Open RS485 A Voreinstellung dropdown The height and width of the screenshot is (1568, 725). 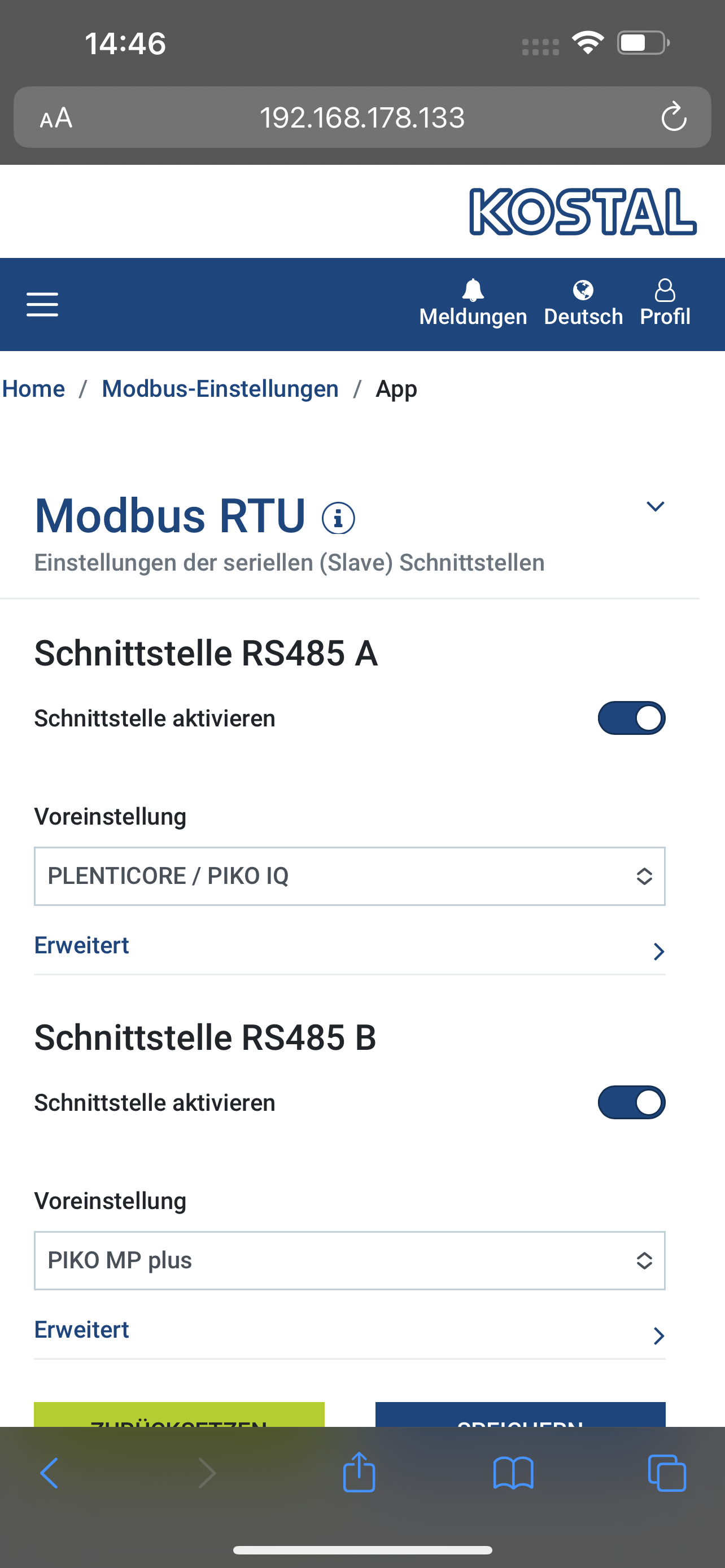[350, 877]
